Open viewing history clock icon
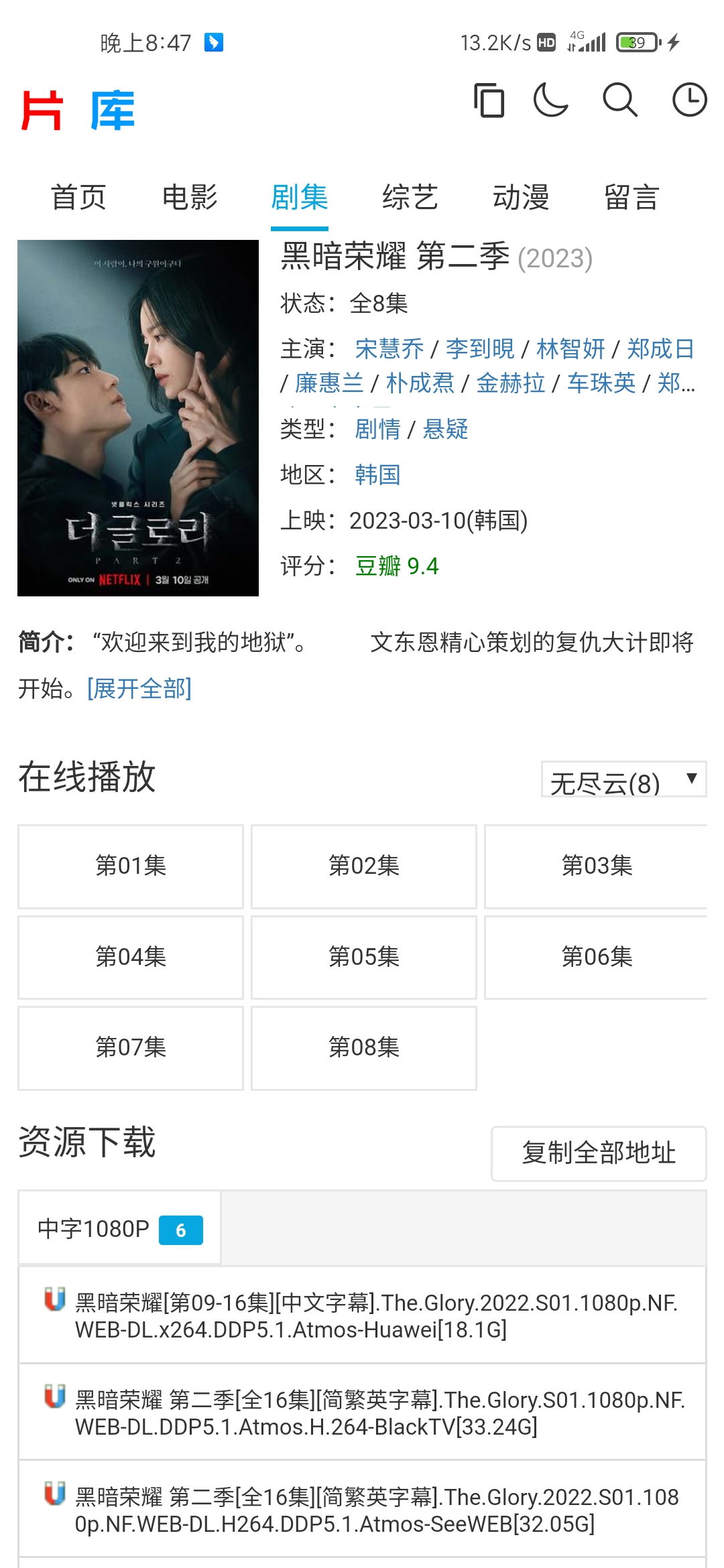724x1568 pixels. (x=689, y=101)
